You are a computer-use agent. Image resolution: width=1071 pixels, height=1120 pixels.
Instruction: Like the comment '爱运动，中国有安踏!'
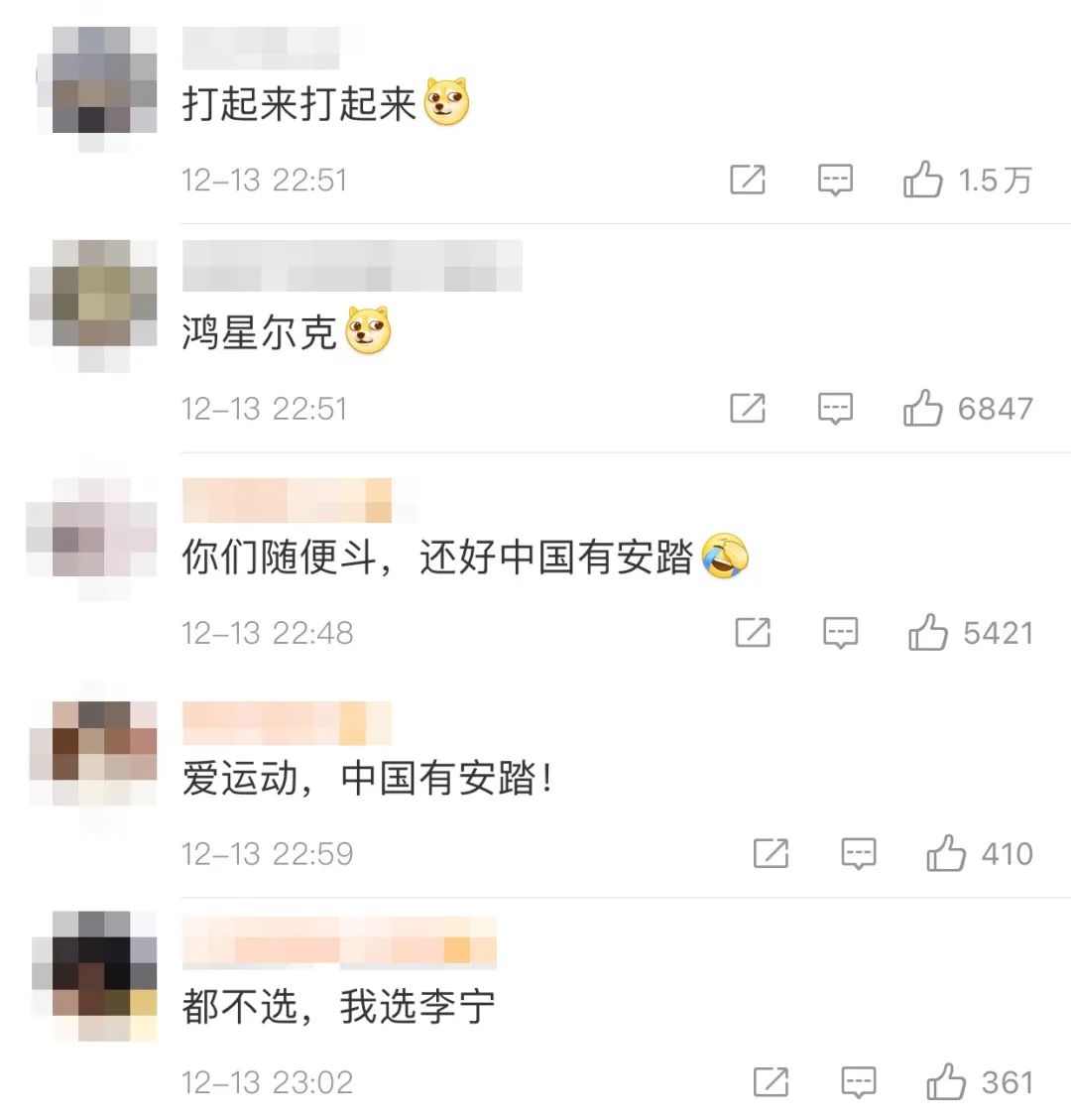(x=946, y=854)
